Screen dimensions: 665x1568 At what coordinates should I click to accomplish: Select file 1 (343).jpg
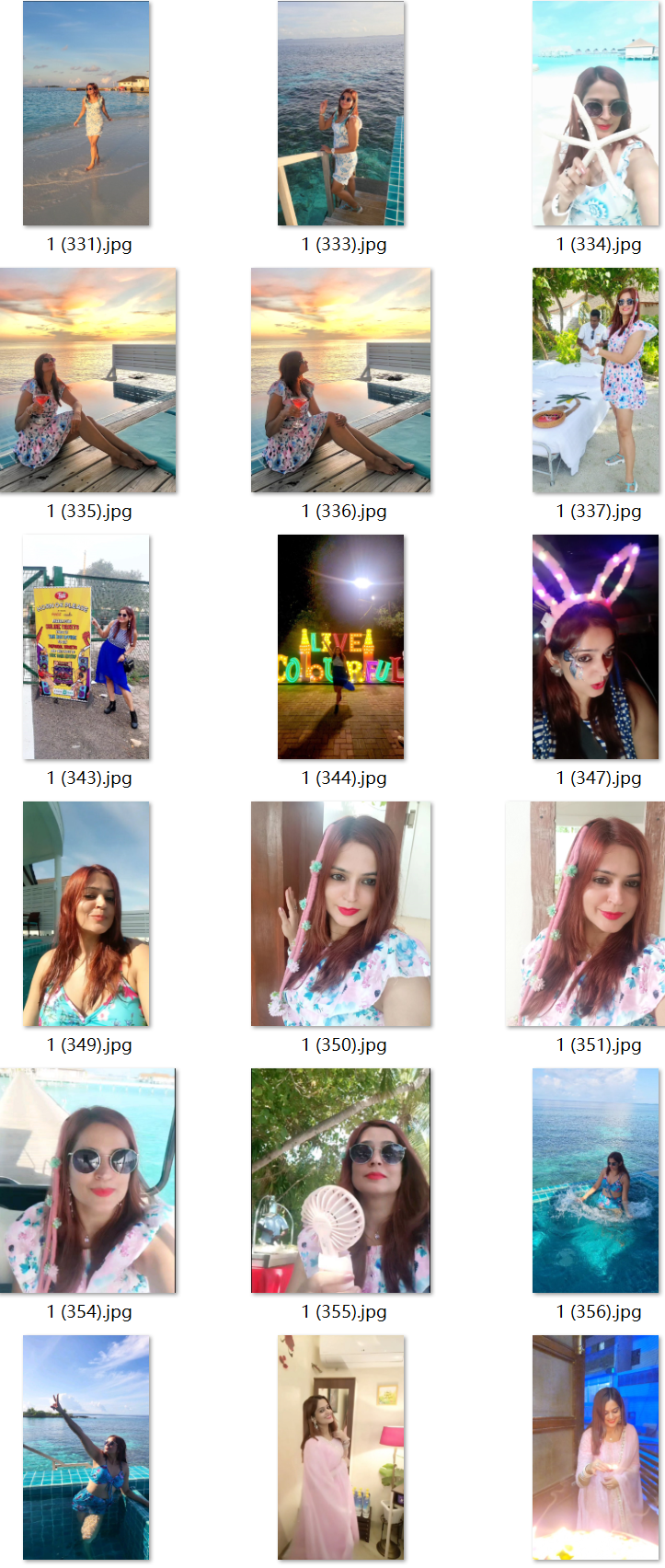pyautogui.click(x=86, y=647)
